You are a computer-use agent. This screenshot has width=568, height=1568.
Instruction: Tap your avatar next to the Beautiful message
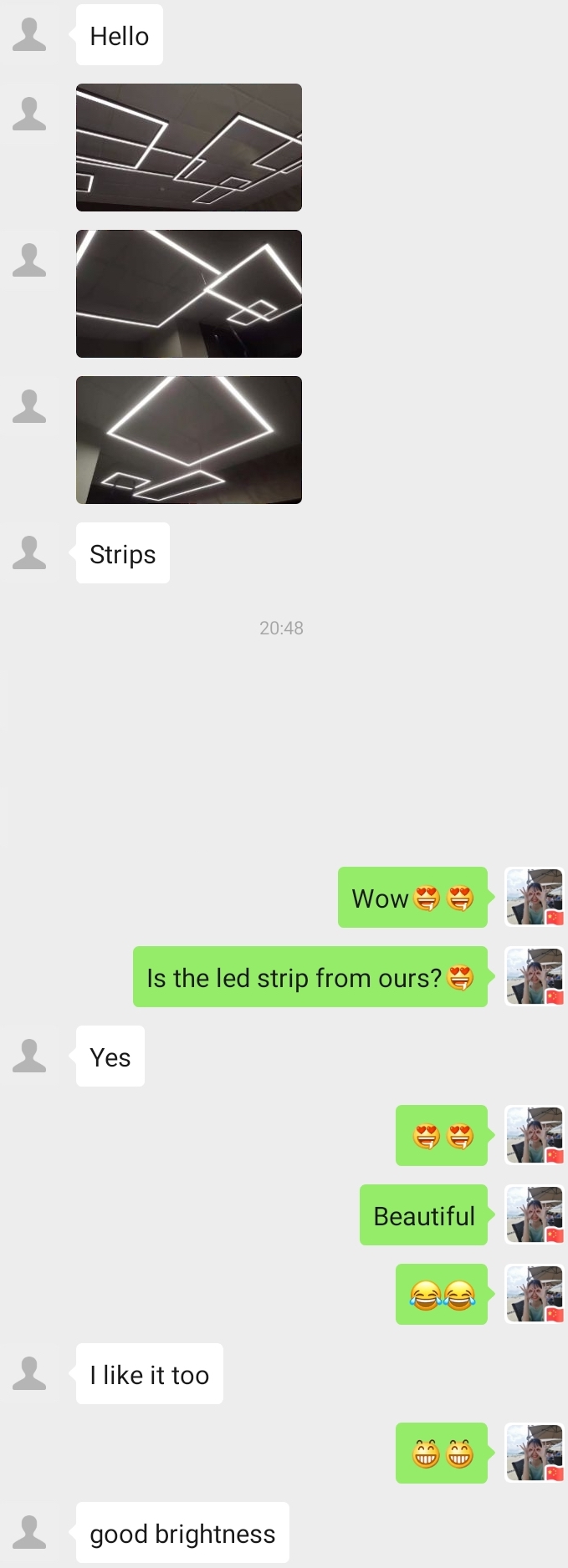[535, 1214]
